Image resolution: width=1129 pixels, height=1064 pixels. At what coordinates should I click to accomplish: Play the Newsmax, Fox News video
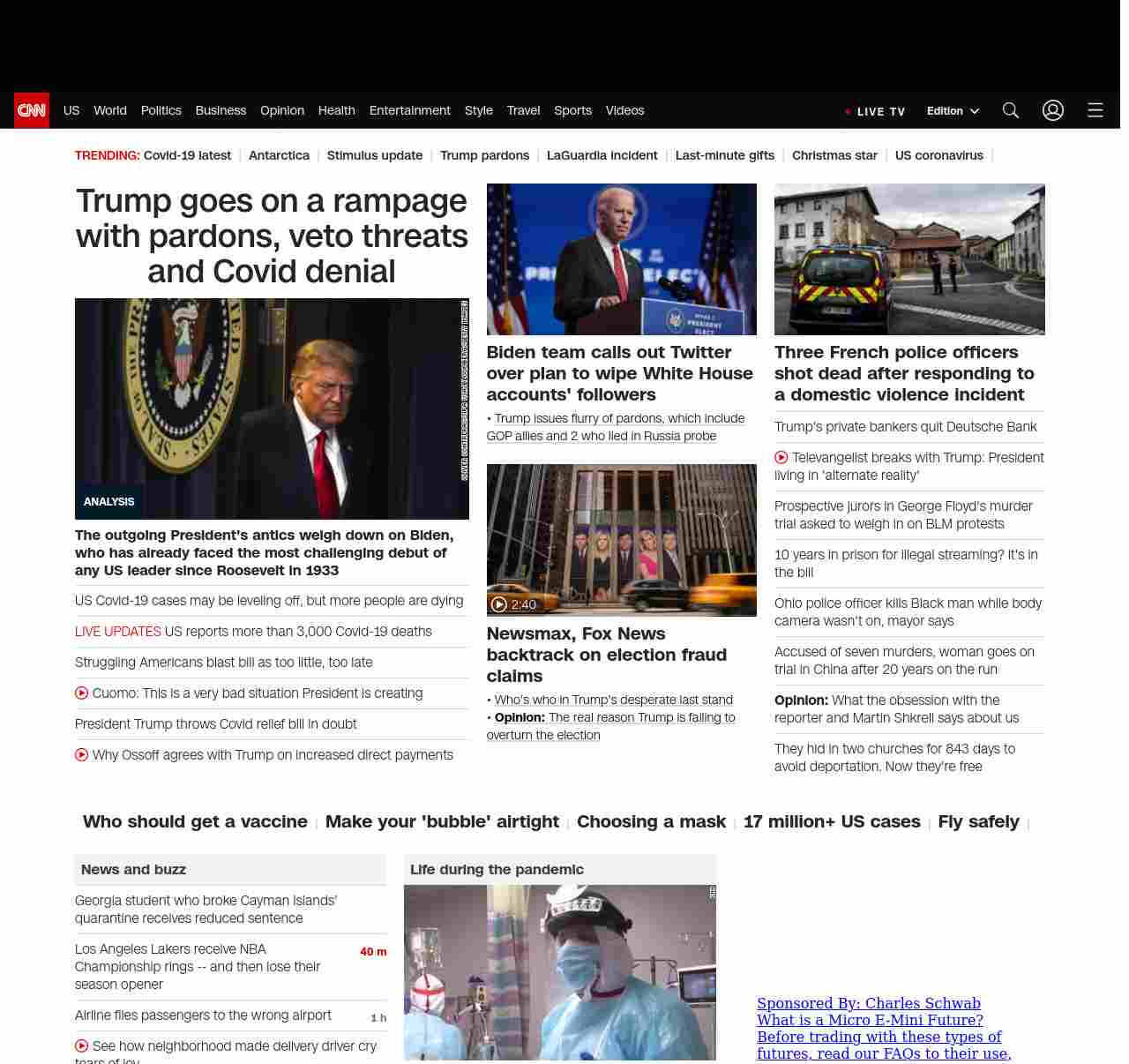(621, 540)
